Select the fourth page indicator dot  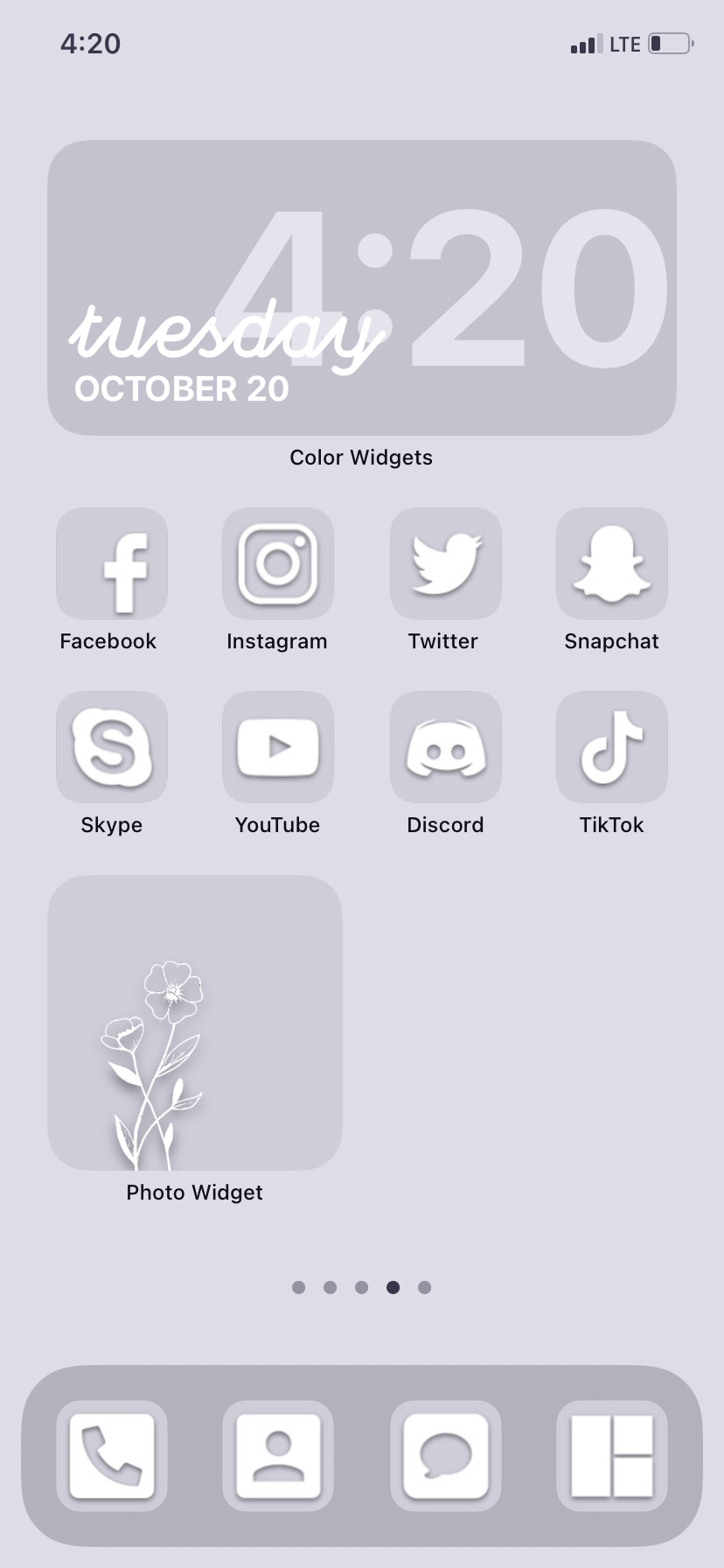393,1286
